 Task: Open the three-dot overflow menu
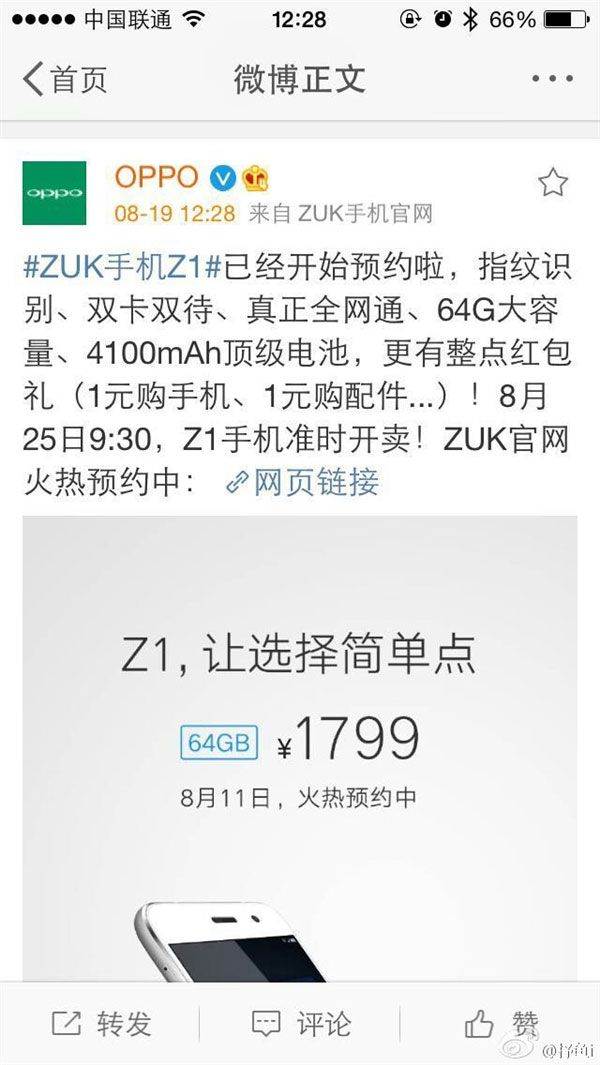coord(552,79)
